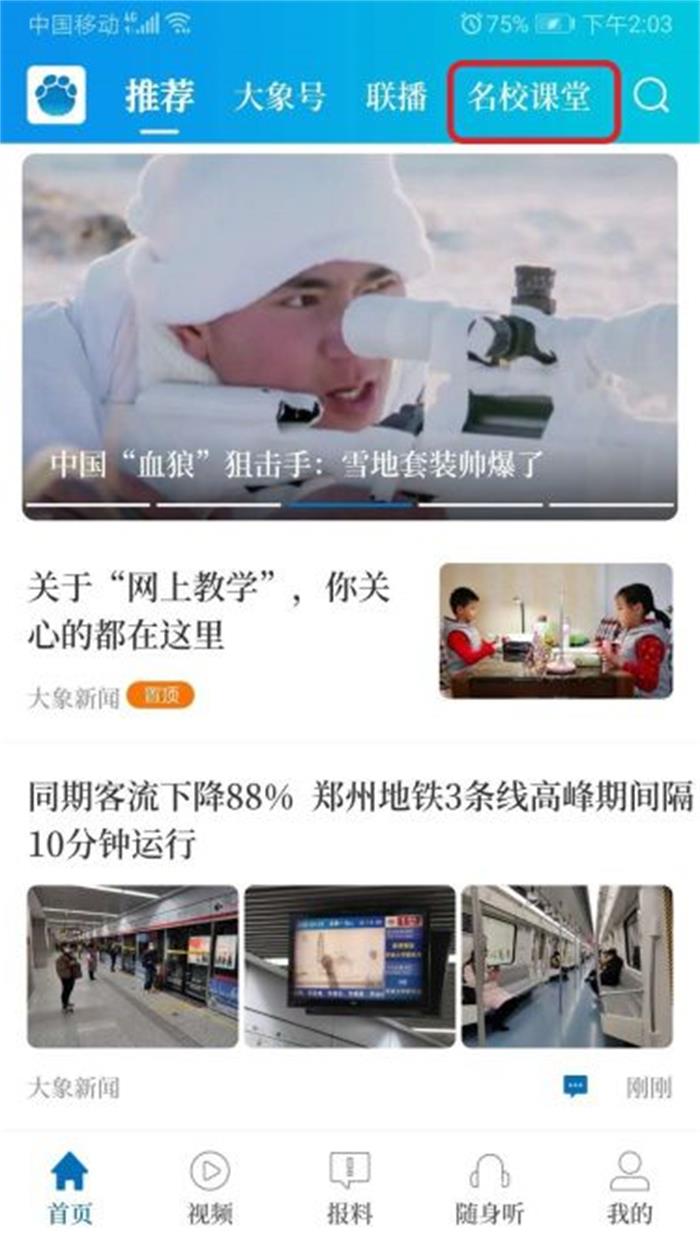
Task: Switch to the 推荐 tab
Action: (159, 97)
